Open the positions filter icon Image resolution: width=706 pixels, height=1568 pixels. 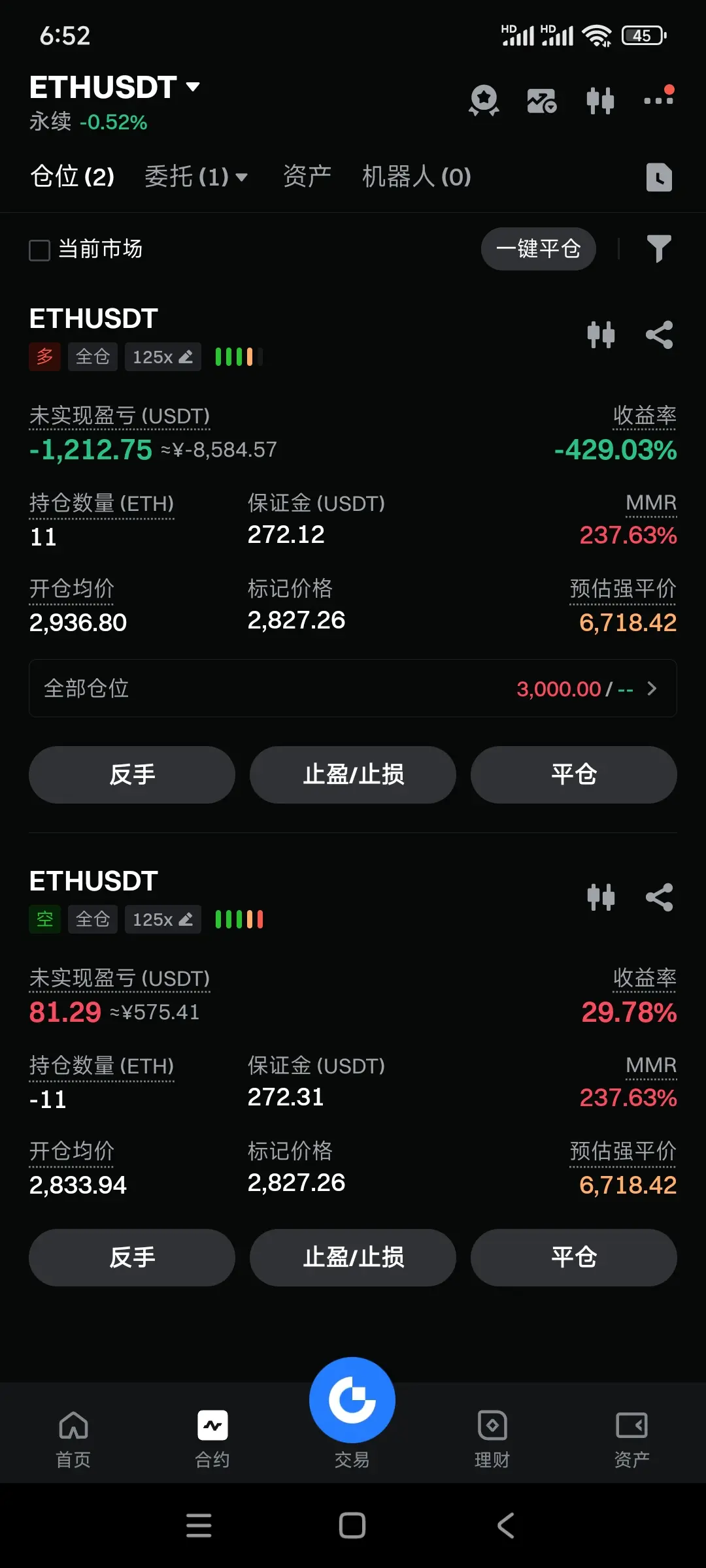(x=659, y=249)
